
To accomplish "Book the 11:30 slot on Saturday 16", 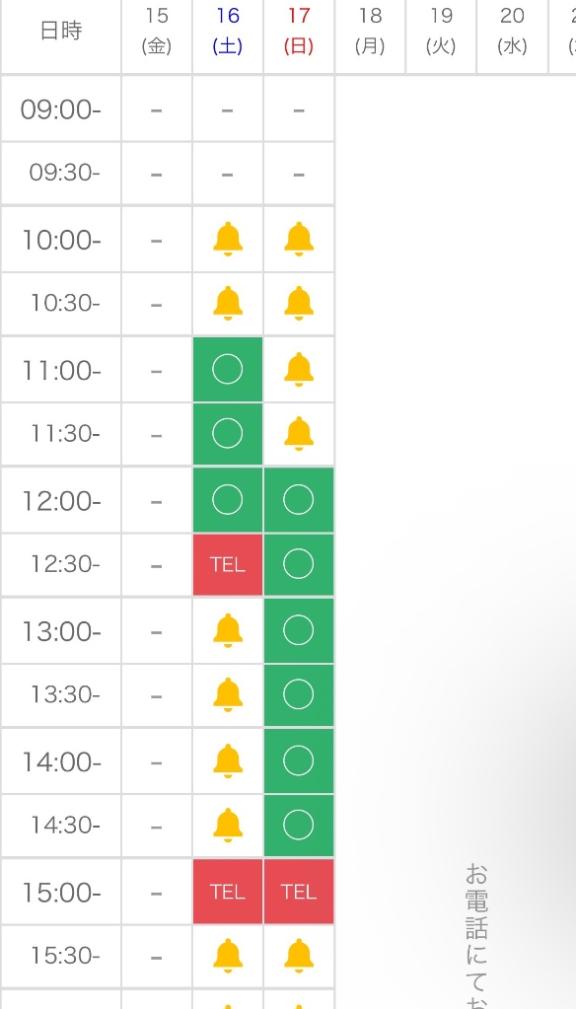I will click(228, 434).
